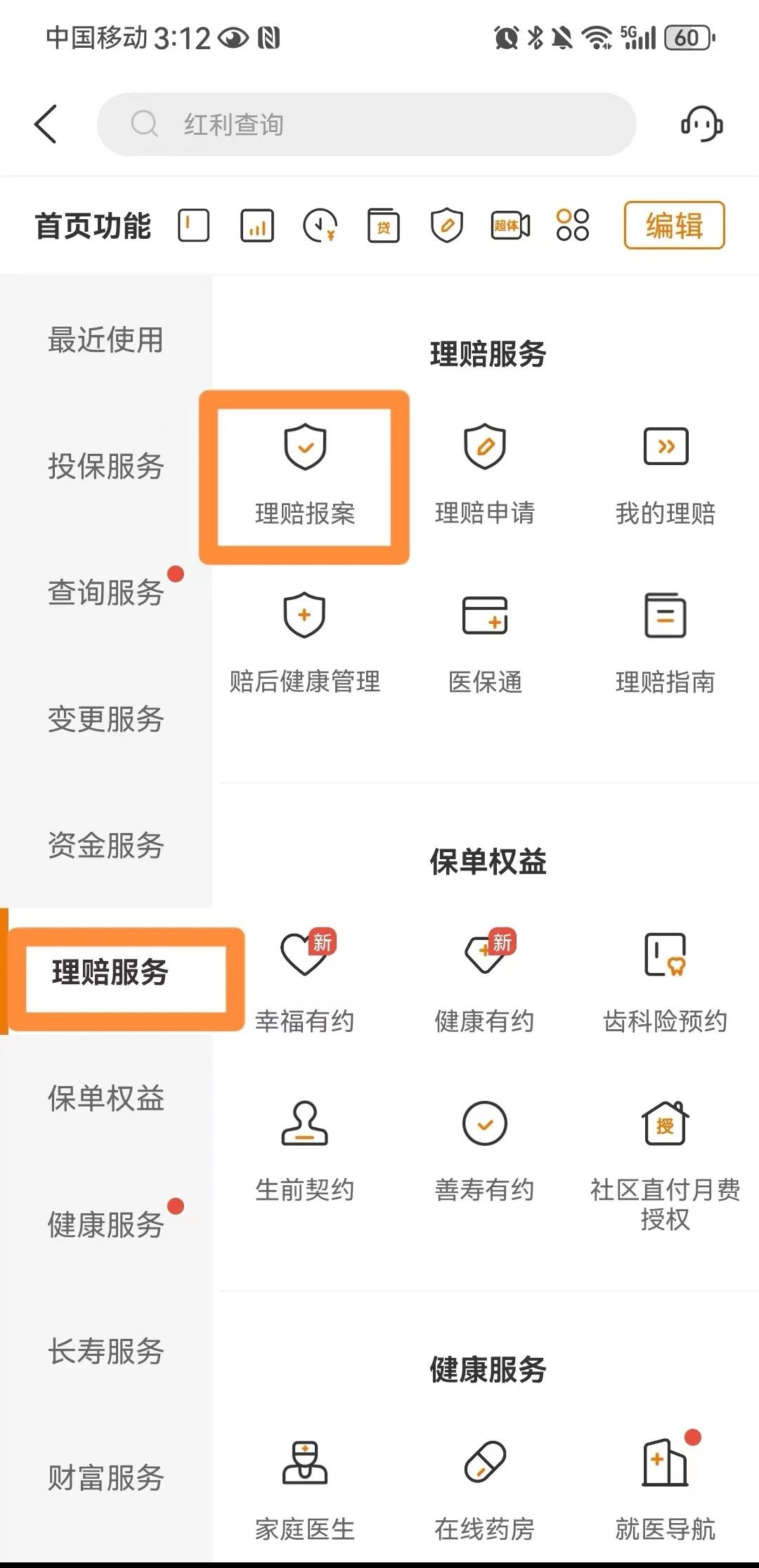Open 齿科险预约
The width and height of the screenshot is (759, 1568).
pyautogui.click(x=665, y=984)
